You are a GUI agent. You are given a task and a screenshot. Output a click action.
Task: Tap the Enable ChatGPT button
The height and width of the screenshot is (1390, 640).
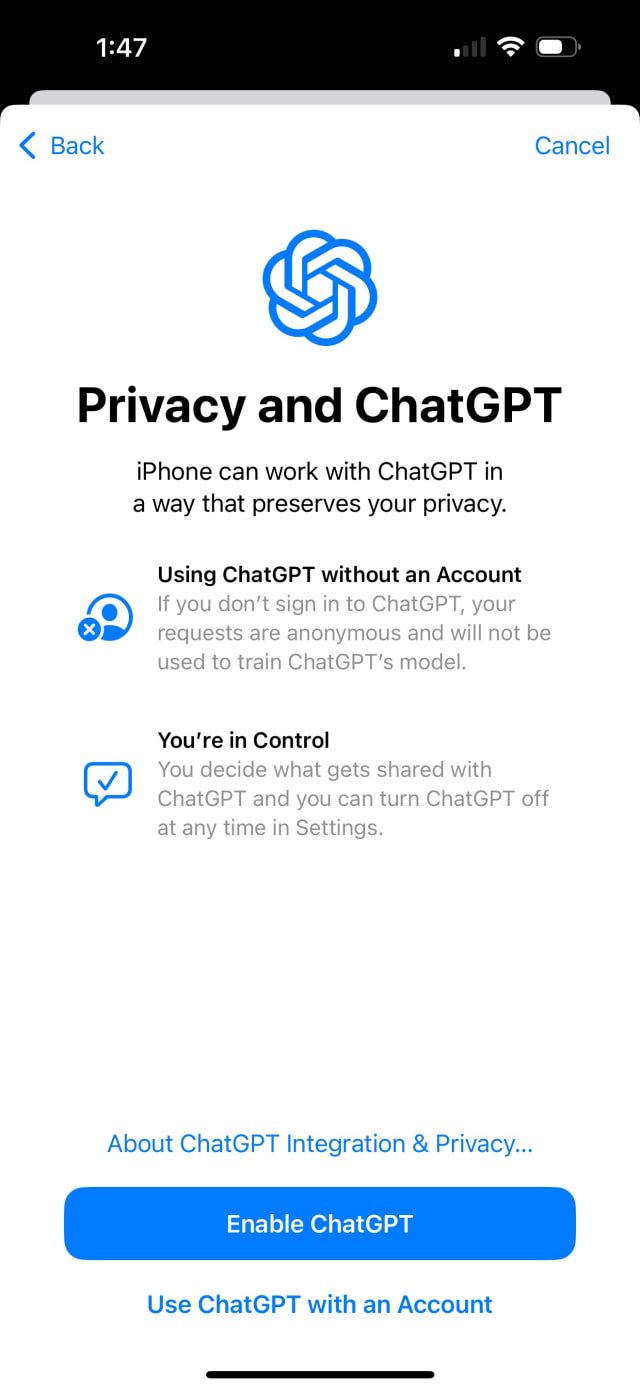tap(320, 1223)
